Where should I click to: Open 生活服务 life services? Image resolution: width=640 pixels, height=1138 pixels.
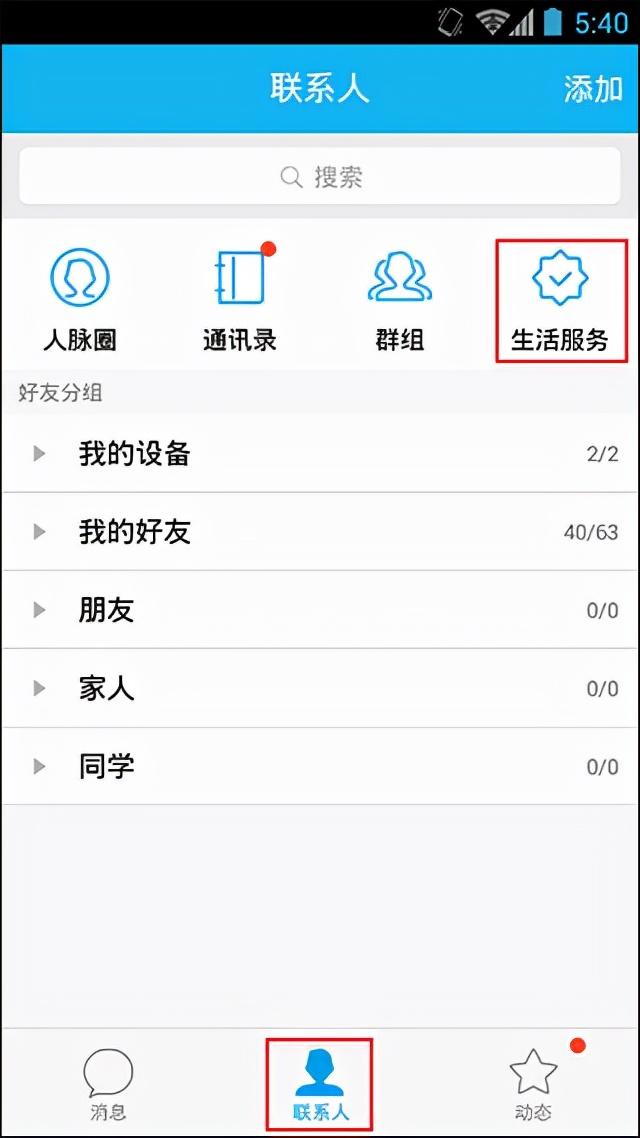[560, 300]
